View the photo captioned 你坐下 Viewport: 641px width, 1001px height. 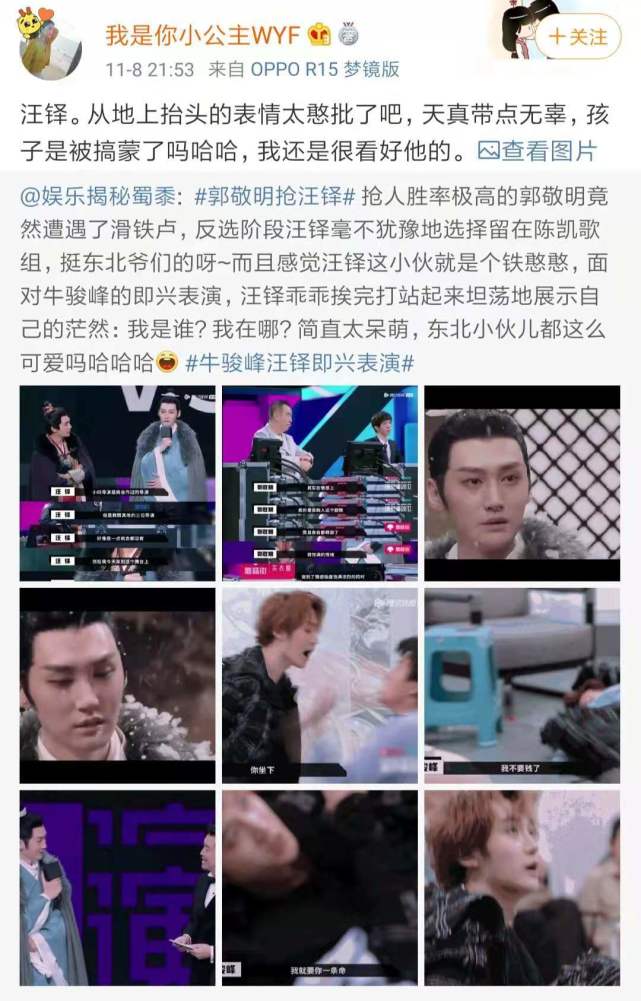tap(320, 685)
